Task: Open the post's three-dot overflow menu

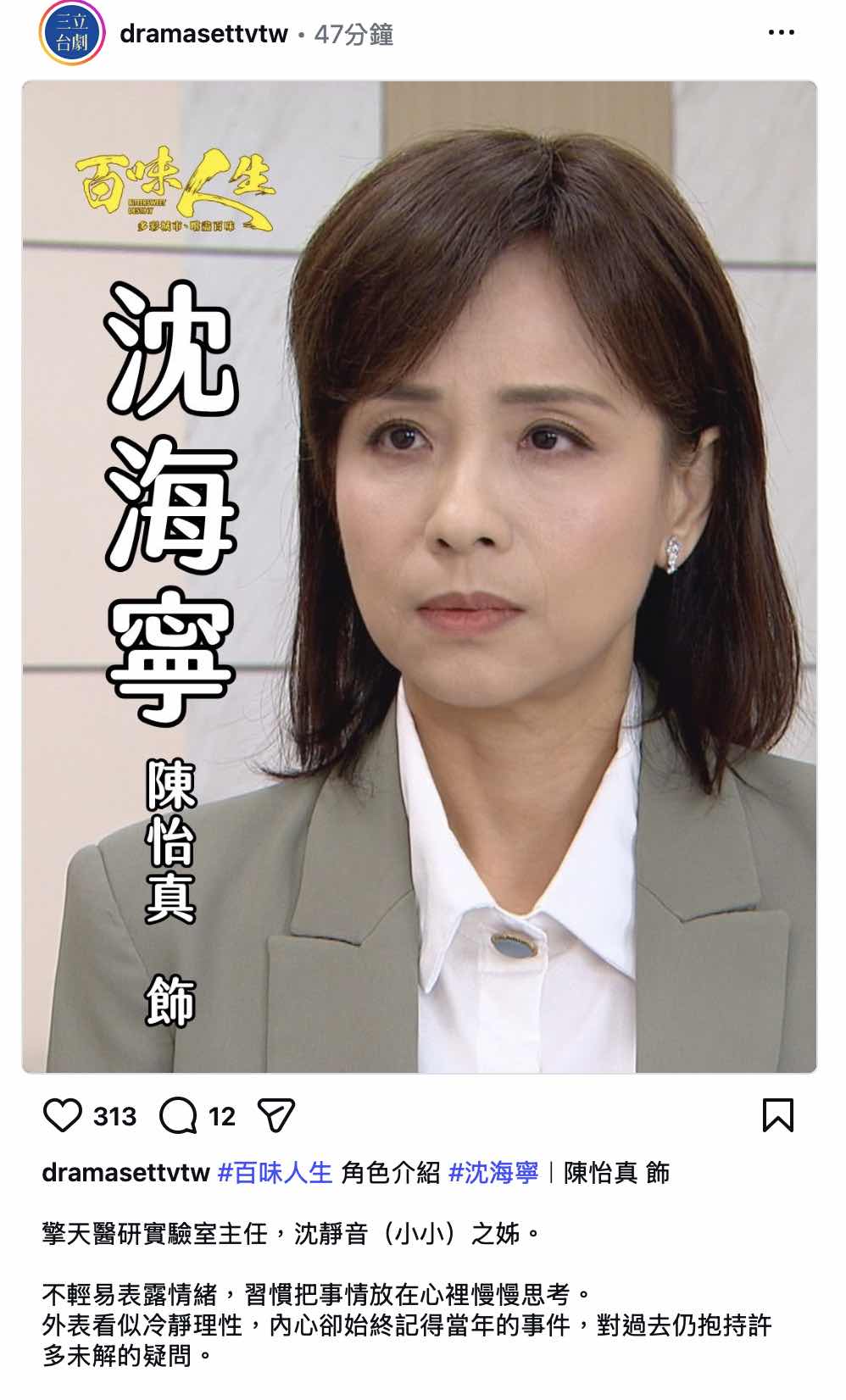Action: click(781, 33)
